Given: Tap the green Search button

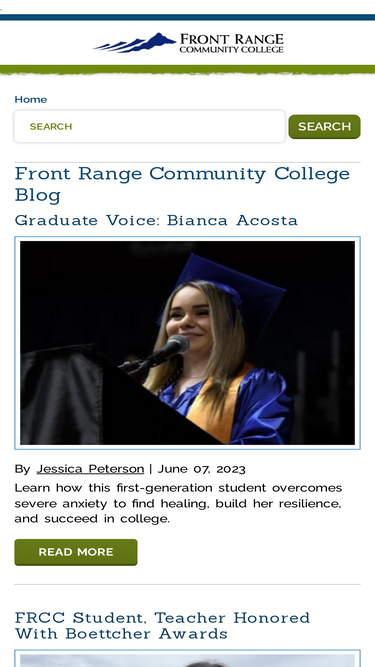Looking at the screenshot, I should click(x=324, y=126).
